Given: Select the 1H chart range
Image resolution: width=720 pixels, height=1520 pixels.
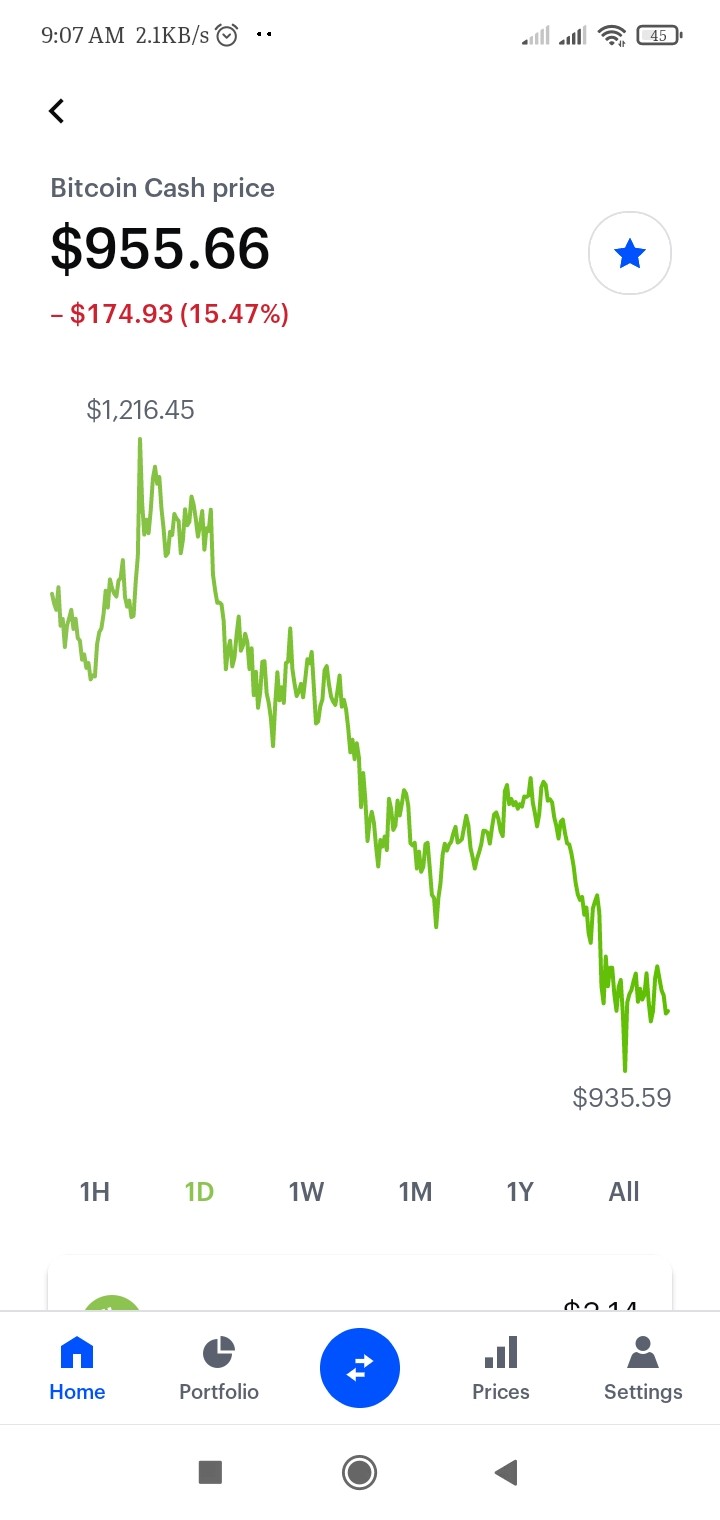Looking at the screenshot, I should click(95, 1192).
